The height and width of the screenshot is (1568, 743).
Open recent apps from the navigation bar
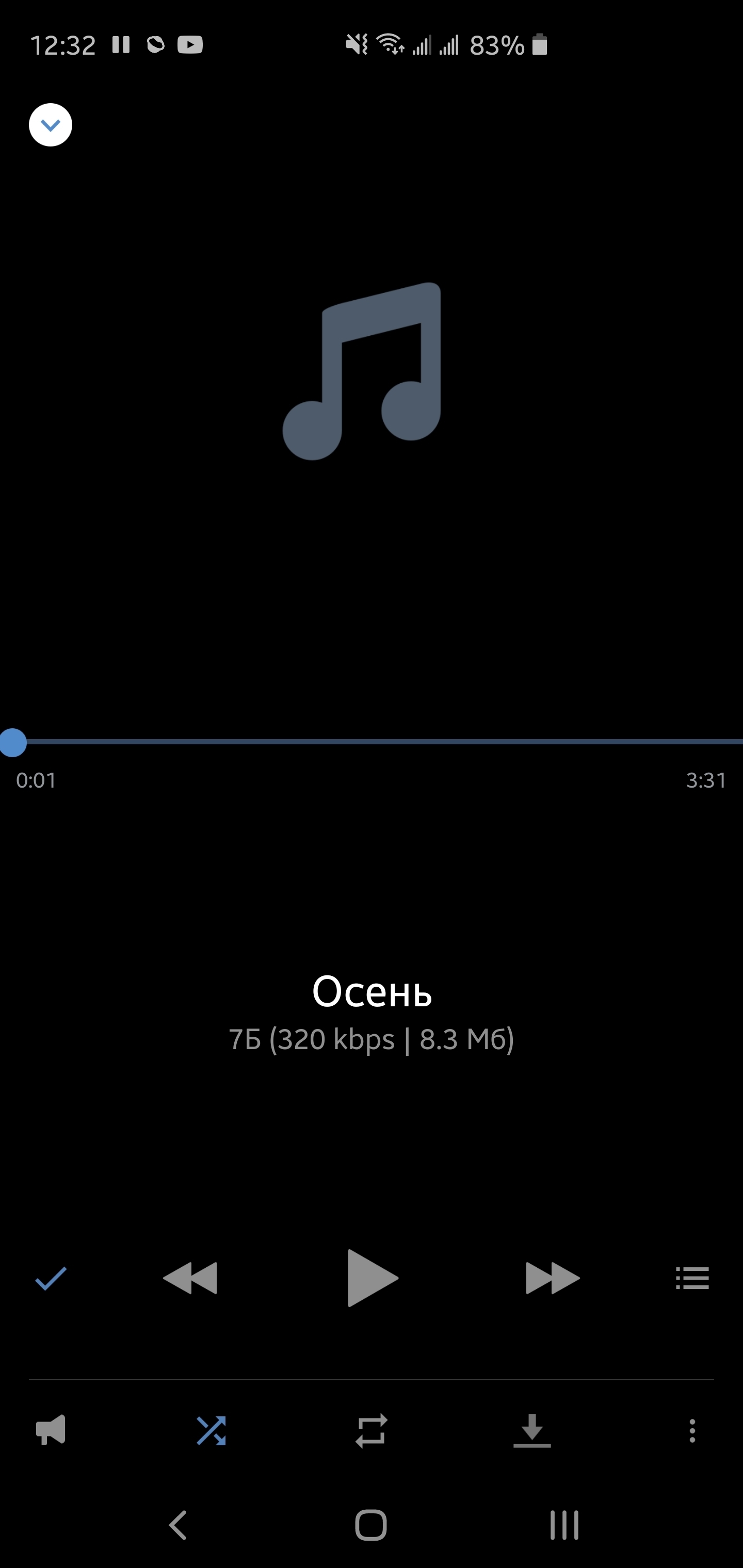(x=564, y=1525)
